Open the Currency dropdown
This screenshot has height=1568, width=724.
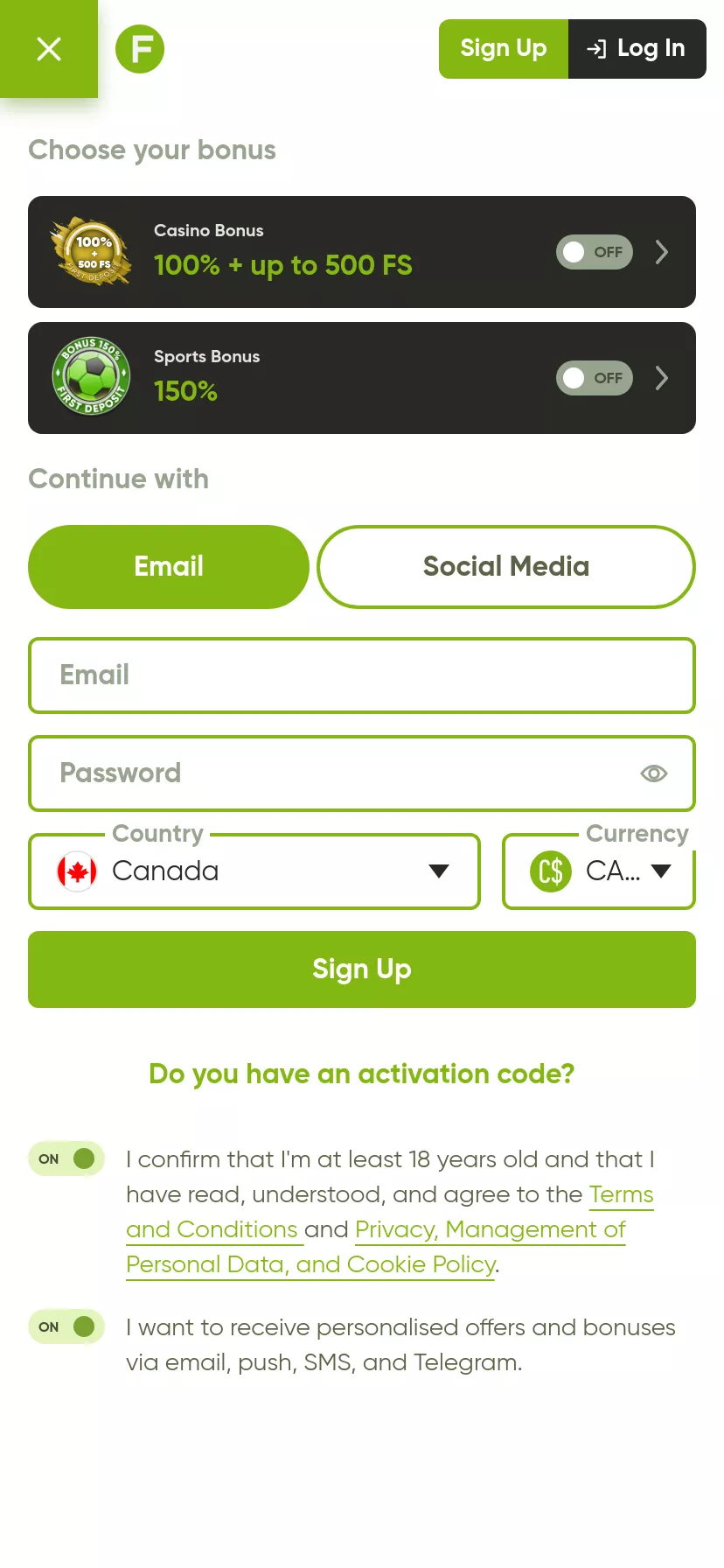click(x=599, y=871)
